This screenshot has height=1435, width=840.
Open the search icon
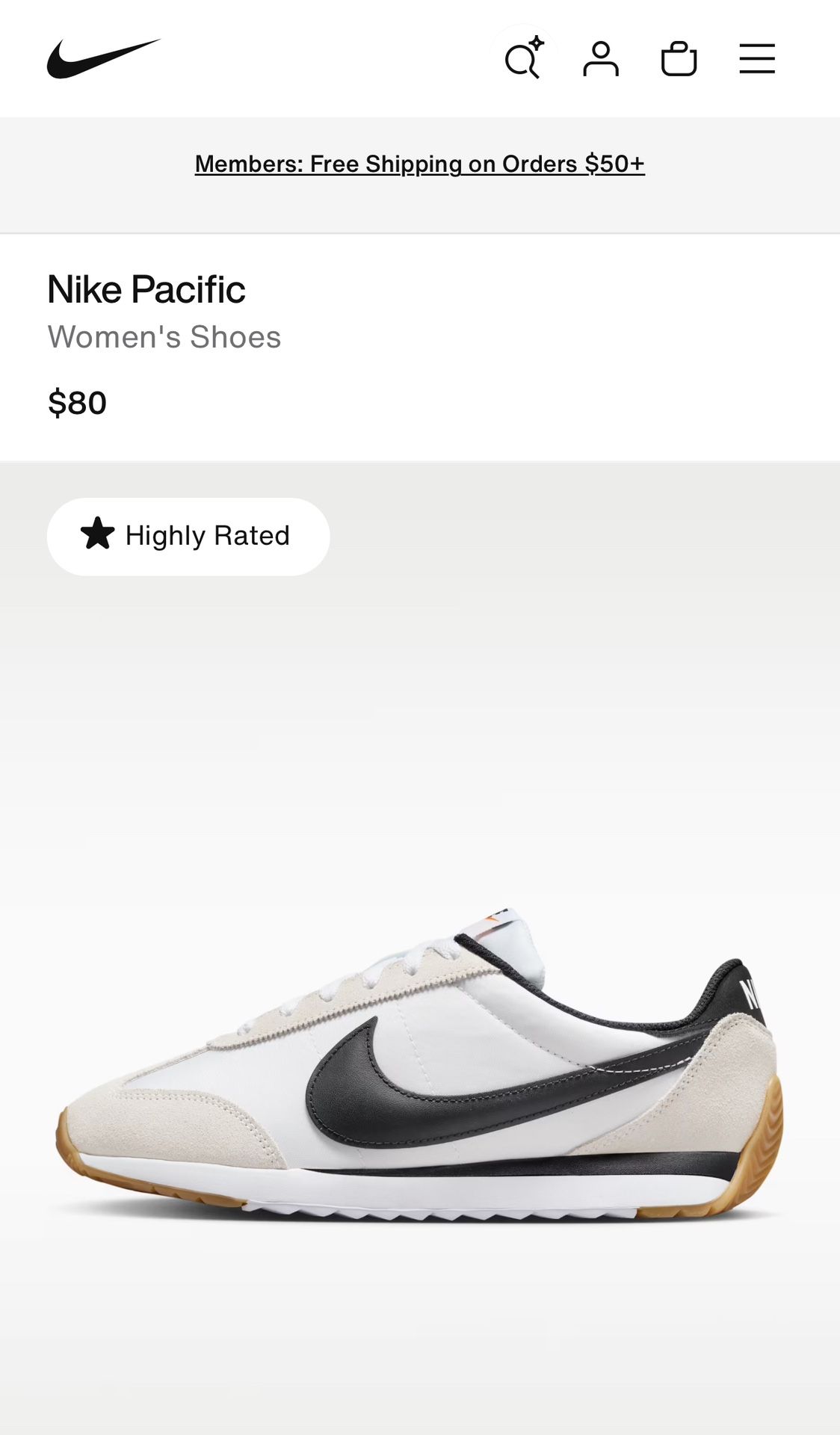522,59
